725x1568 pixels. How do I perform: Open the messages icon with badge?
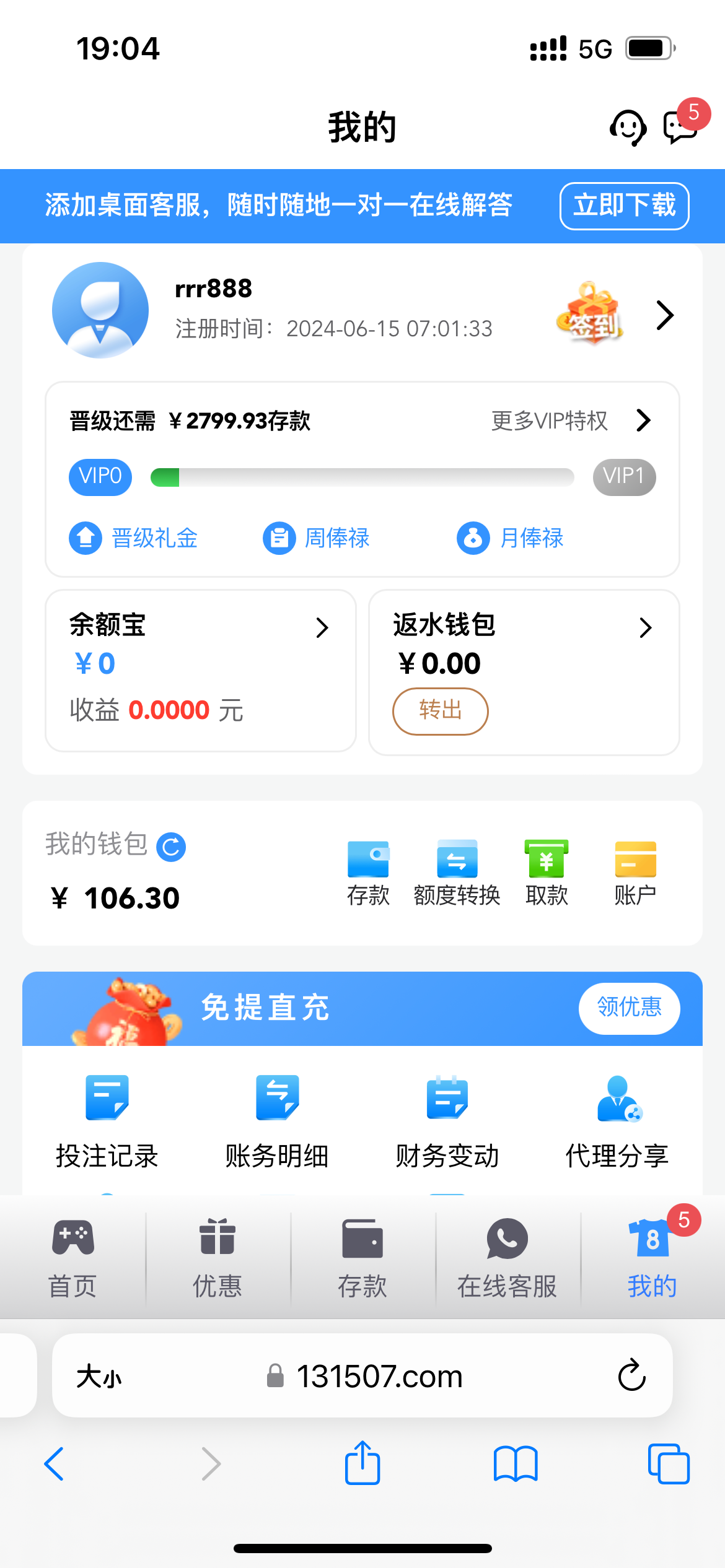[680, 127]
